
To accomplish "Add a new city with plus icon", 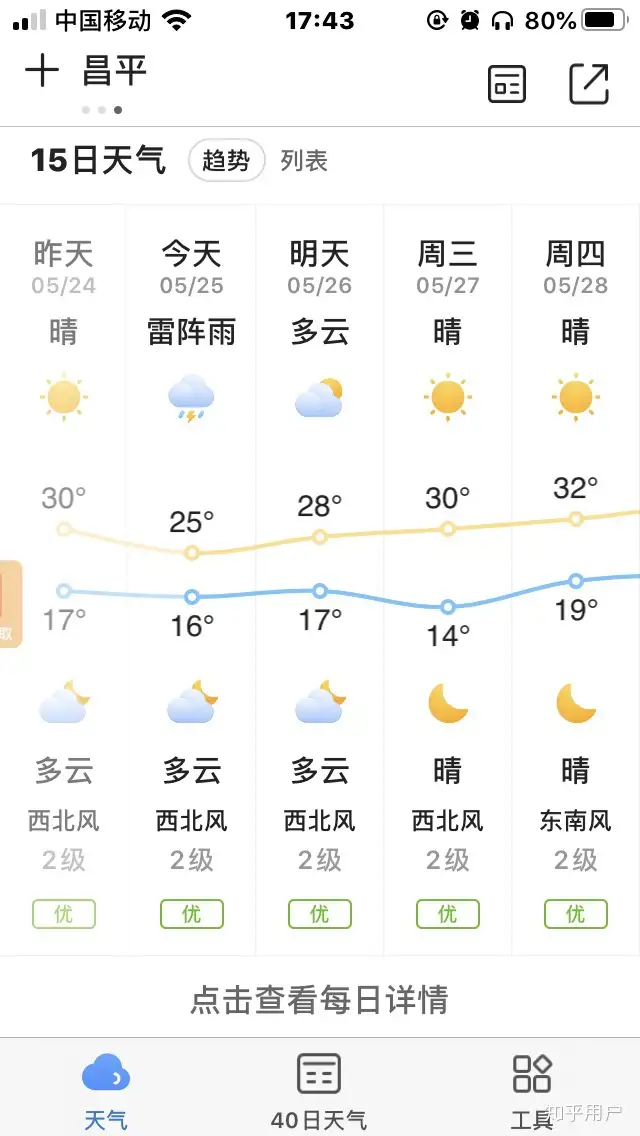I will coord(41,71).
